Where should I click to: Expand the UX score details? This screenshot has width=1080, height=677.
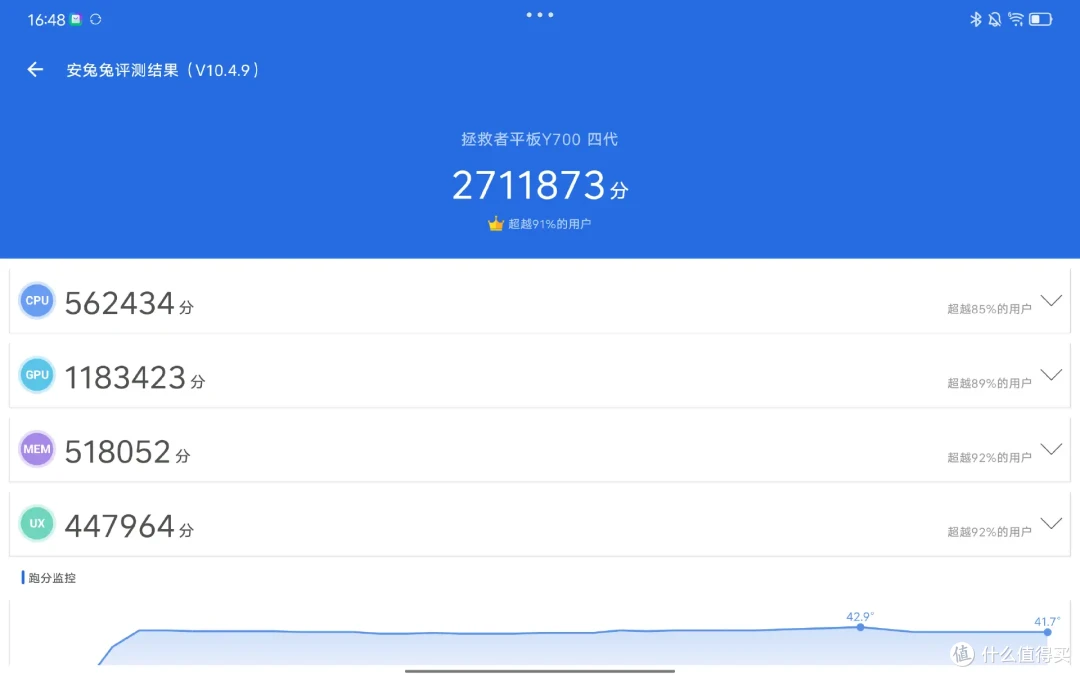click(x=1050, y=523)
